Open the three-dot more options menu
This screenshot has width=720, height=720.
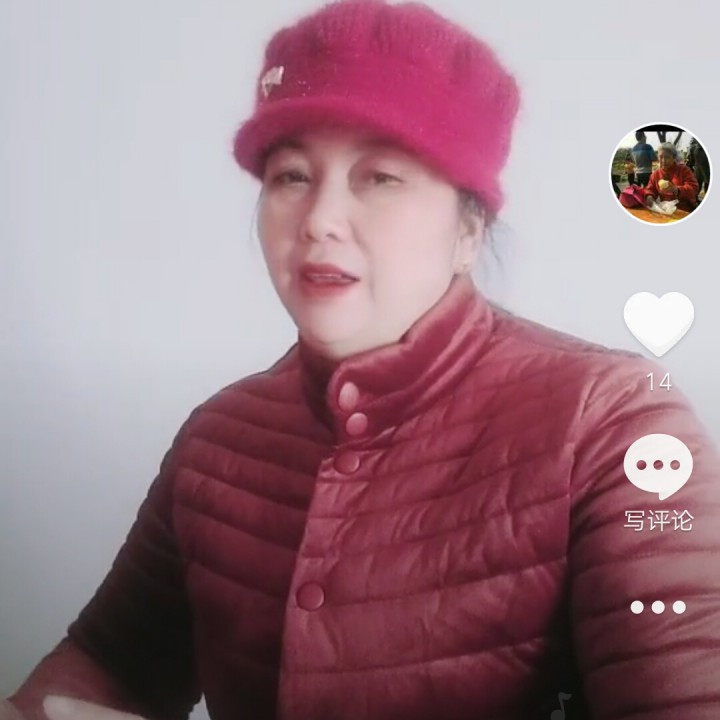point(658,607)
